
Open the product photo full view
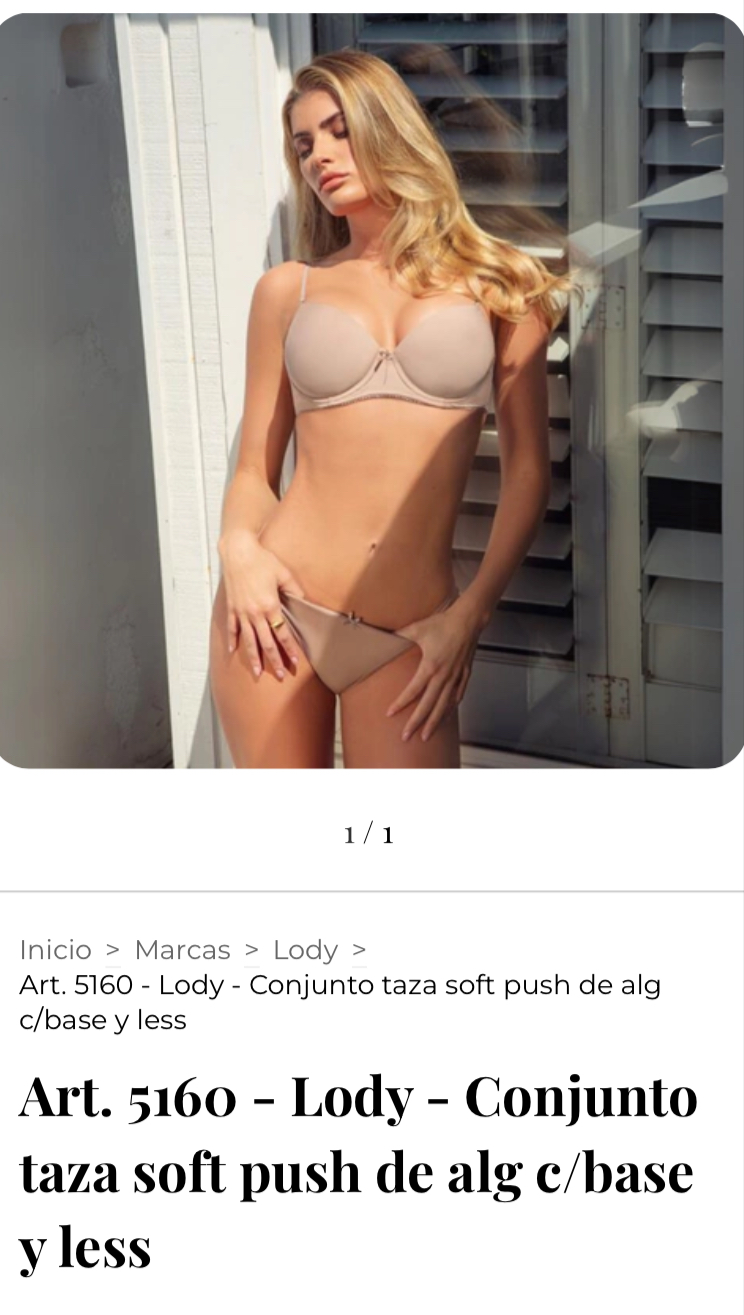pos(372,390)
